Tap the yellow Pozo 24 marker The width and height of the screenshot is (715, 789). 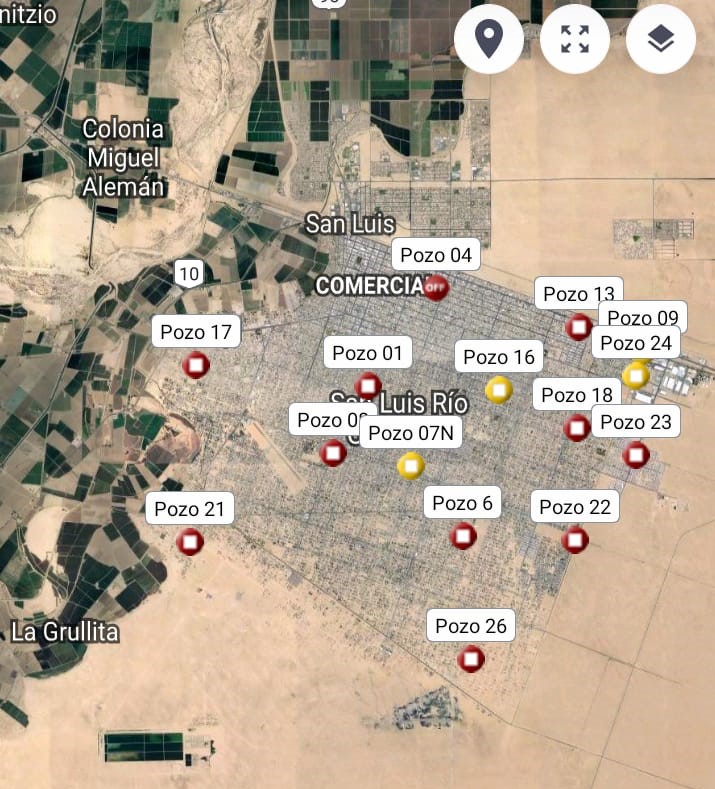coord(636,376)
